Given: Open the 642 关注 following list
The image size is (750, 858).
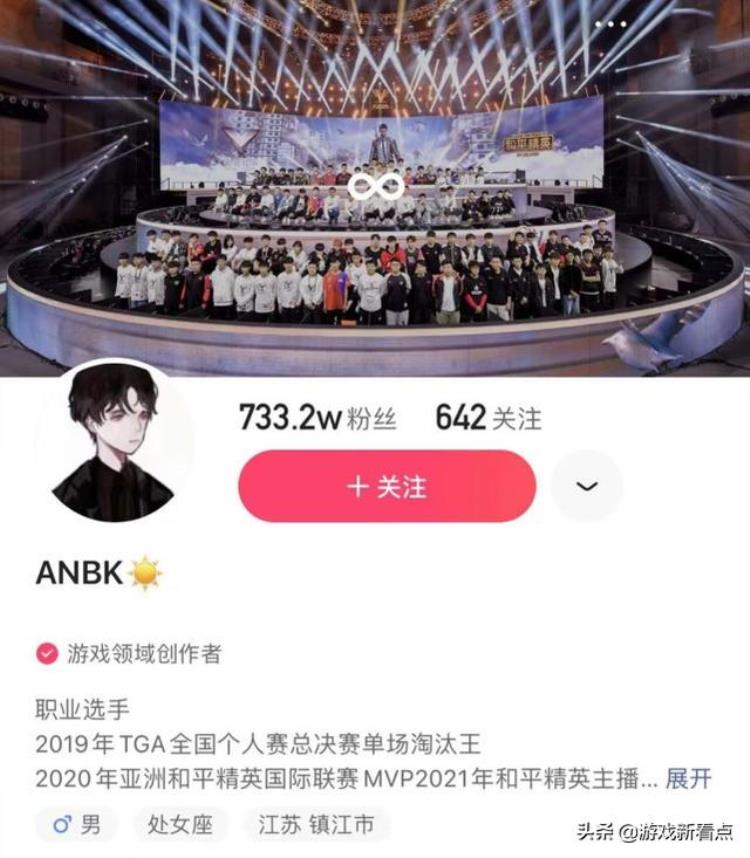Looking at the screenshot, I should pyautogui.click(x=488, y=418).
